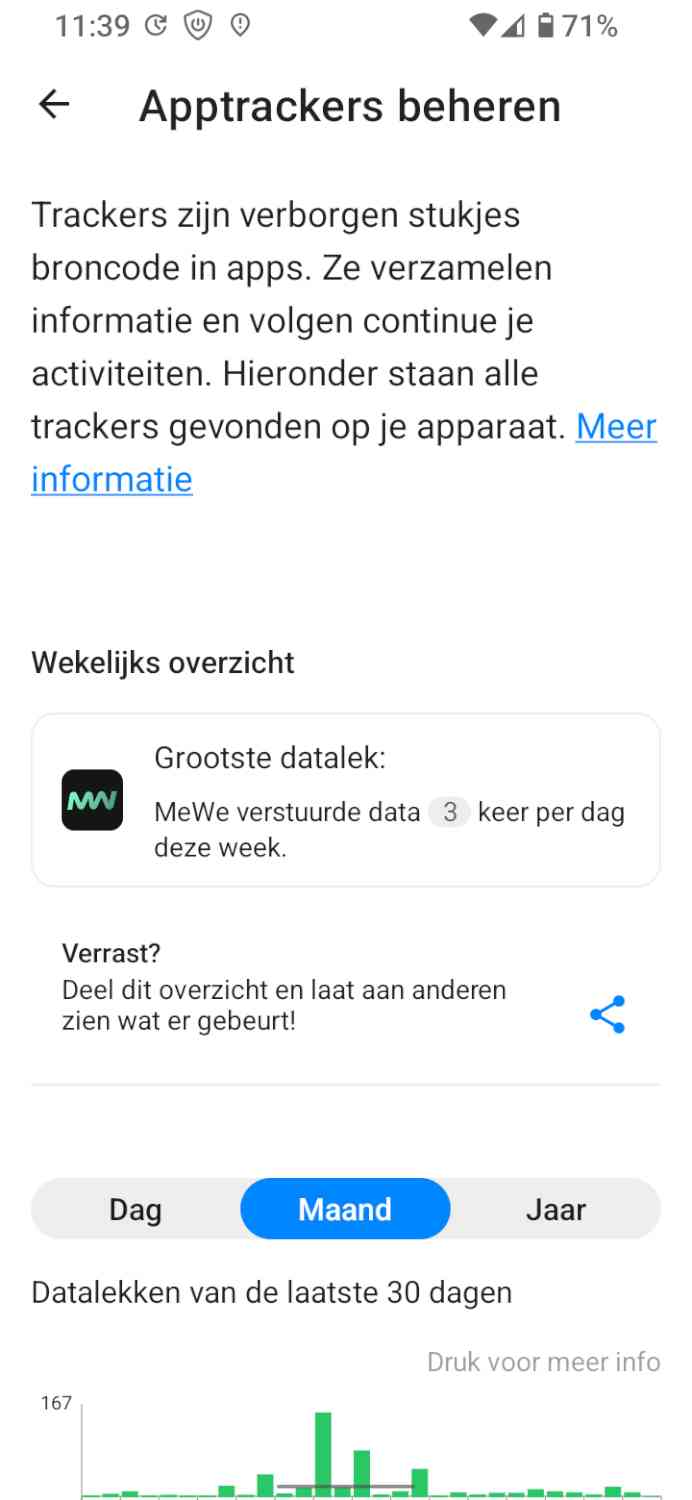Viewport: 692px width, 1500px height.
Task: Open the MeWe Grootste datalek card
Action: point(345,800)
